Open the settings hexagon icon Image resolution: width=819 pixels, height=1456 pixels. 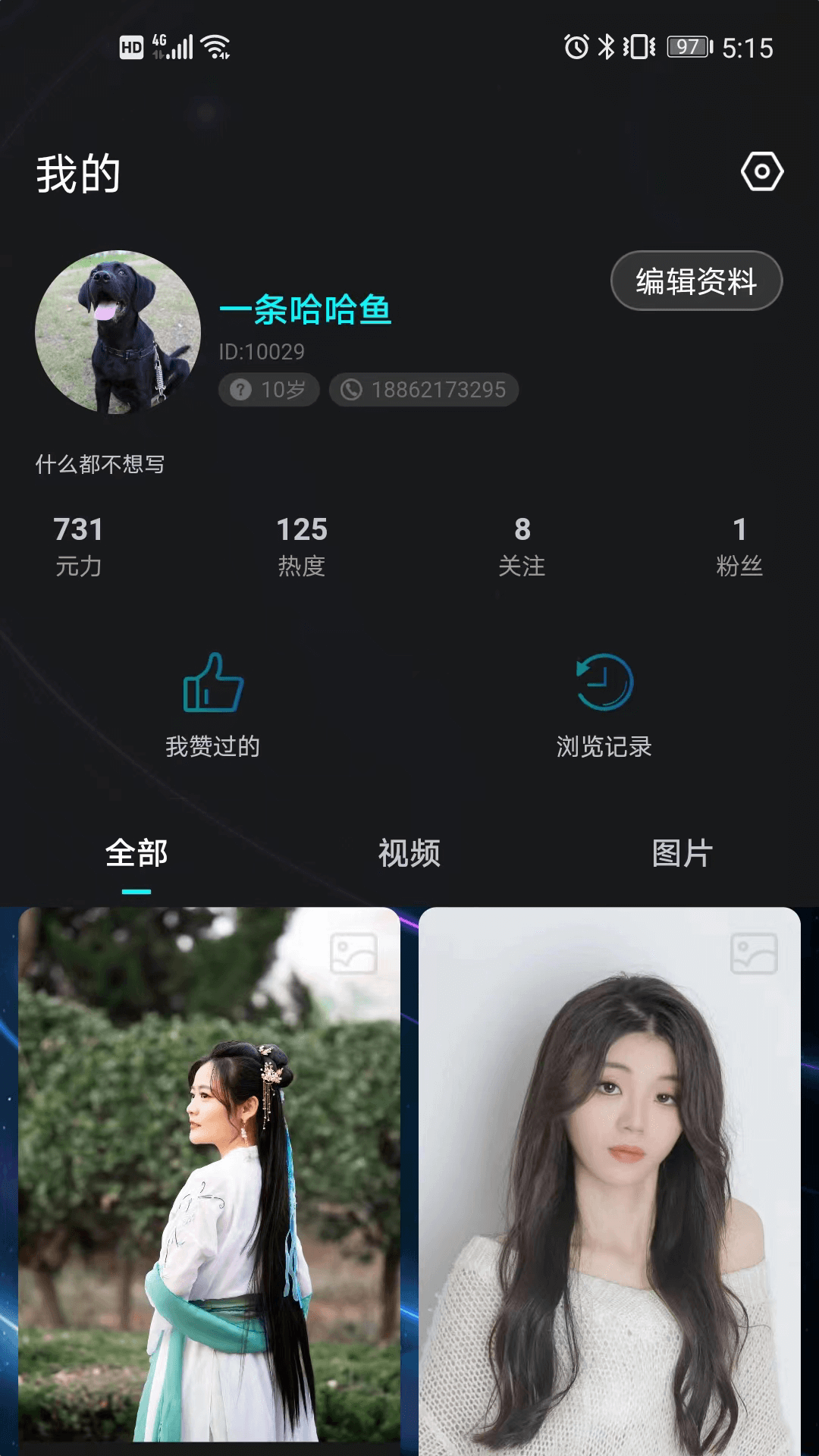[761, 171]
